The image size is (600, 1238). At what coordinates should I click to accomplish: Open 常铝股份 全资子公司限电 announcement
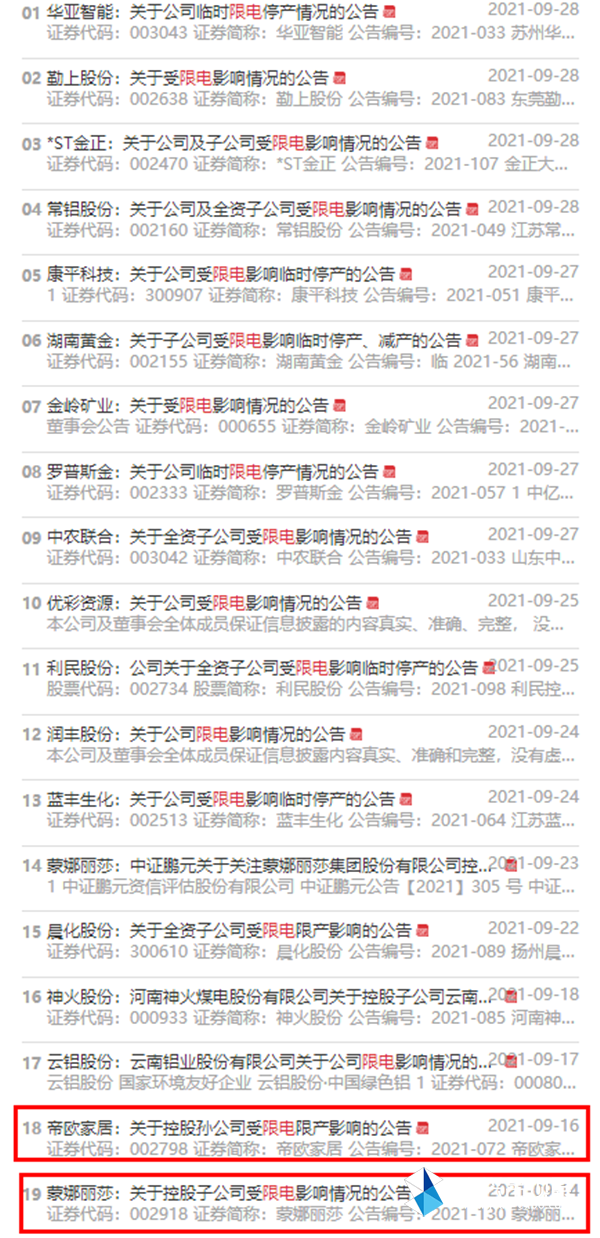tap(254, 209)
